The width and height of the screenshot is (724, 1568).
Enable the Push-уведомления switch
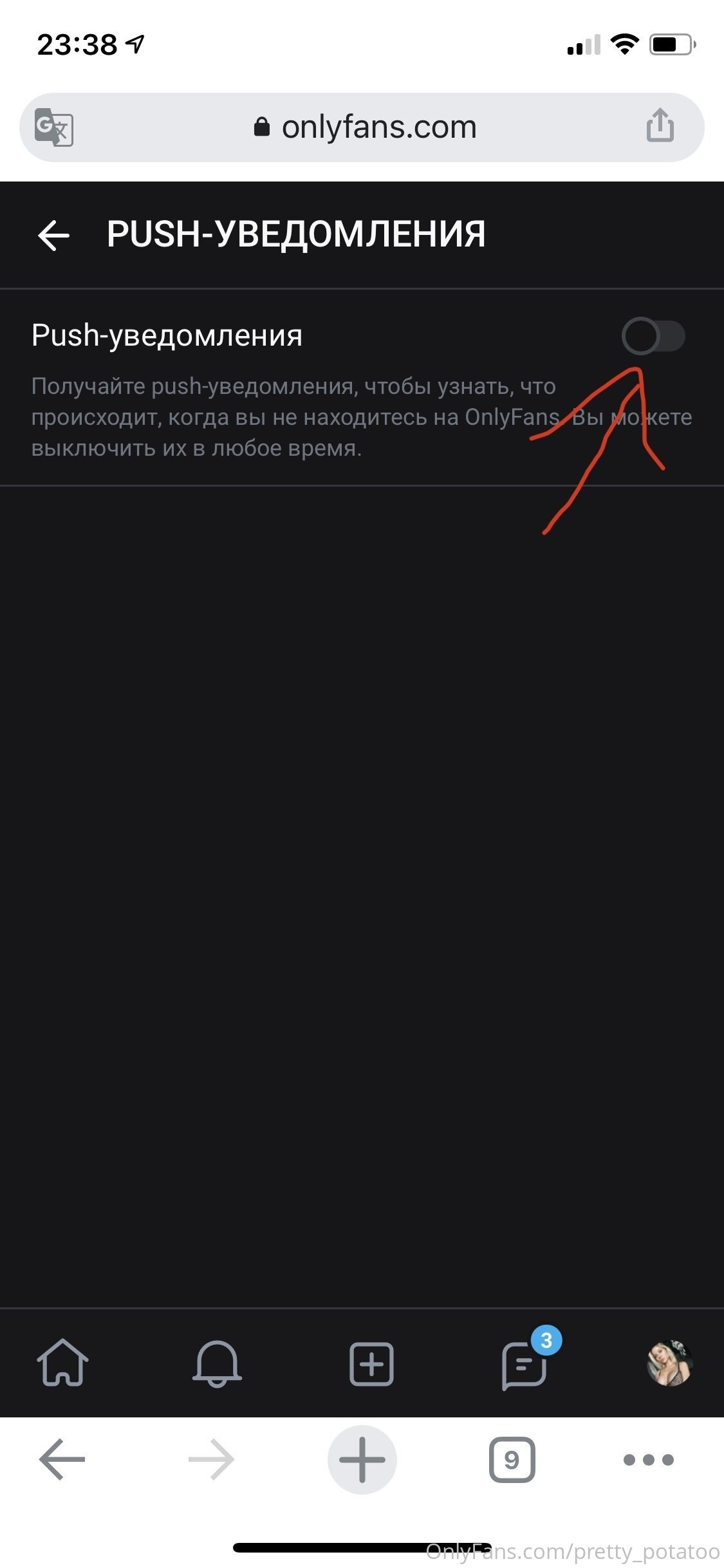click(x=653, y=336)
